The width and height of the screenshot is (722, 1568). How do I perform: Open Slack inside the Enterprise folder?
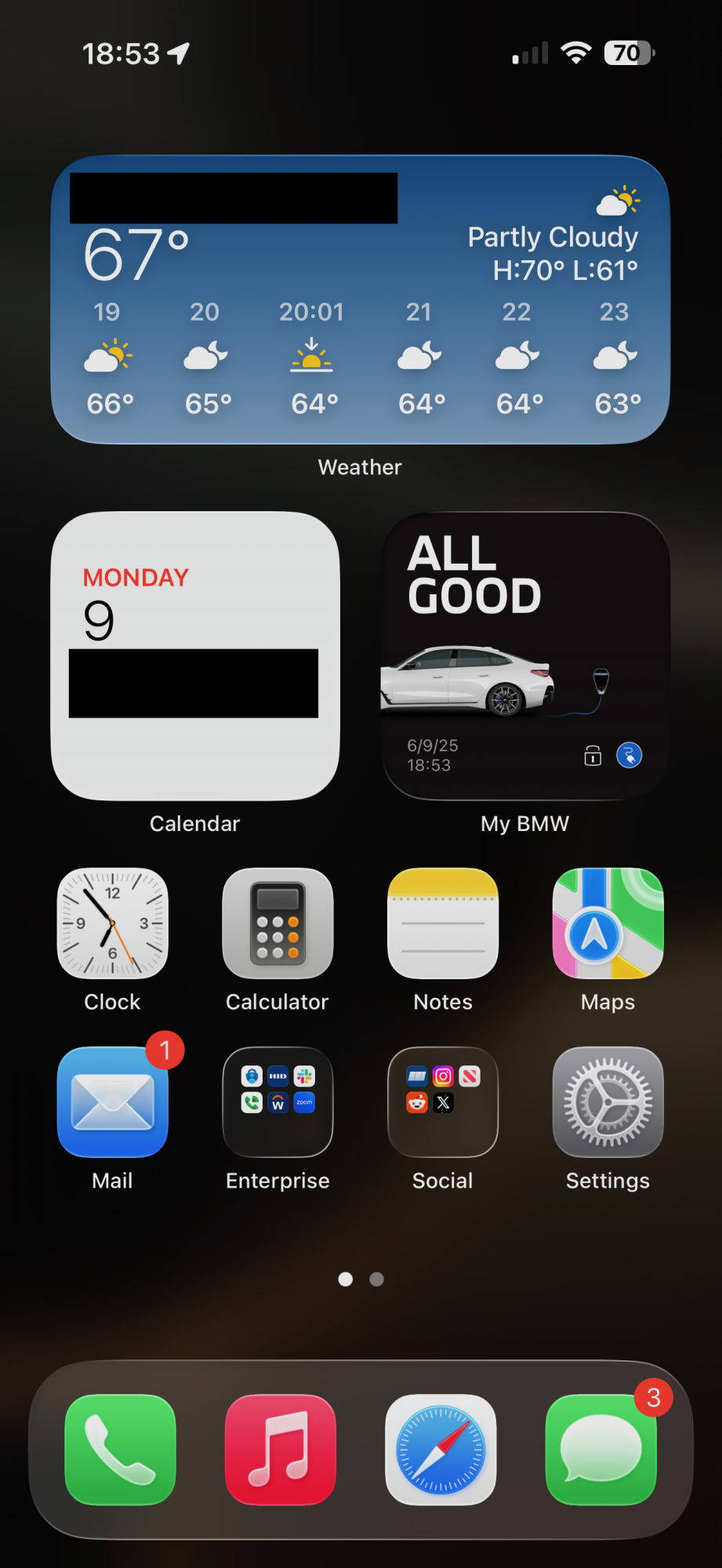(304, 1076)
